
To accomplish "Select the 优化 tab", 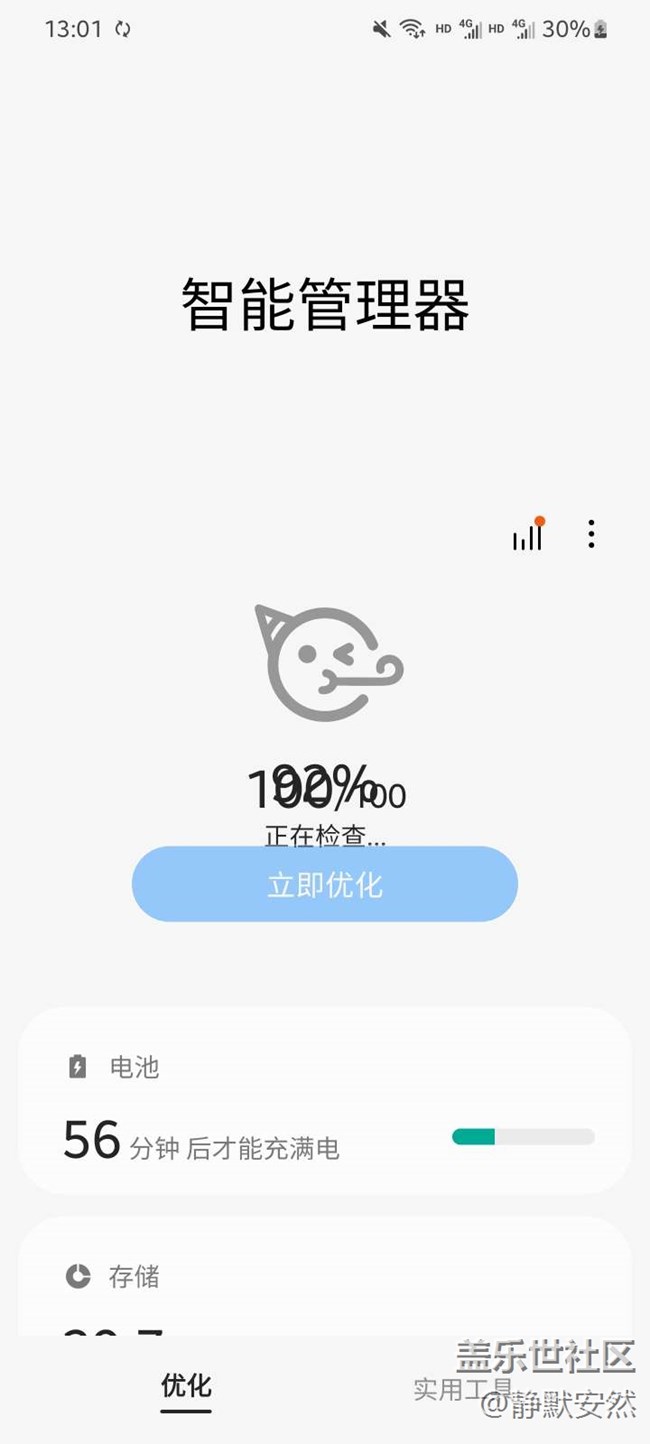I will coord(186,1386).
